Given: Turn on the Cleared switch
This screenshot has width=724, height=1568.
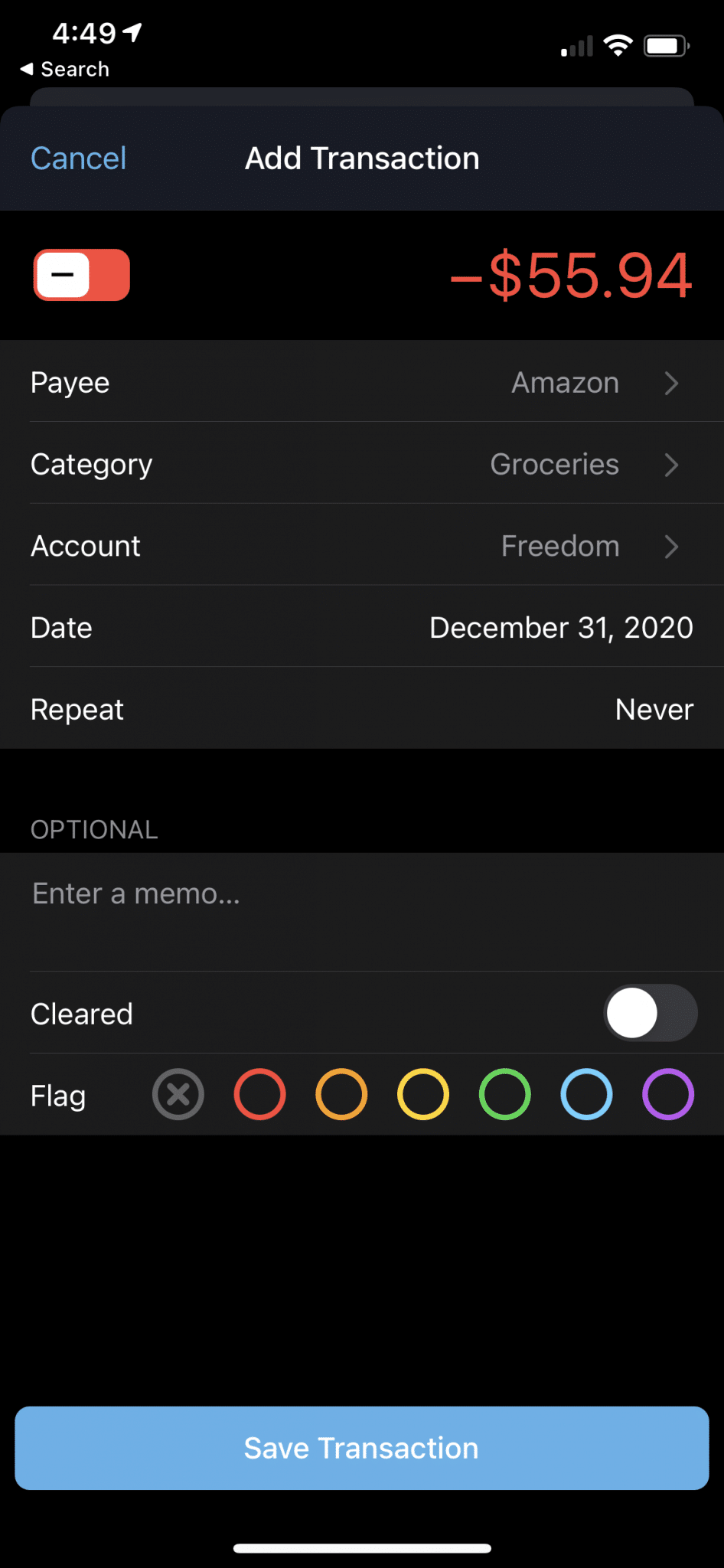Looking at the screenshot, I should tap(651, 1013).
